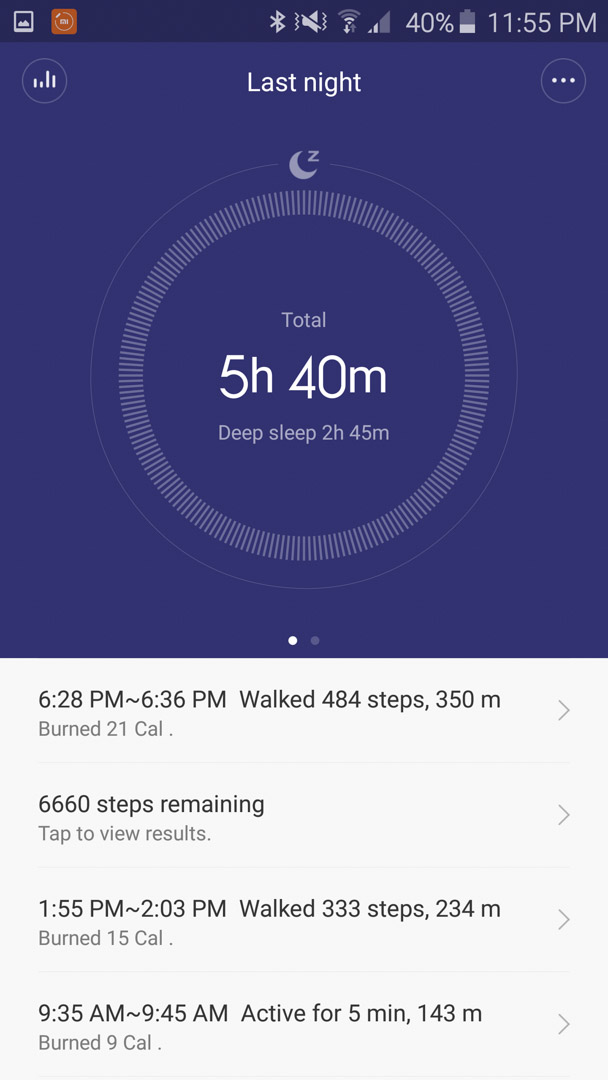Select the second page indicator dot
Viewport: 608px width, 1080px height.
315,641
